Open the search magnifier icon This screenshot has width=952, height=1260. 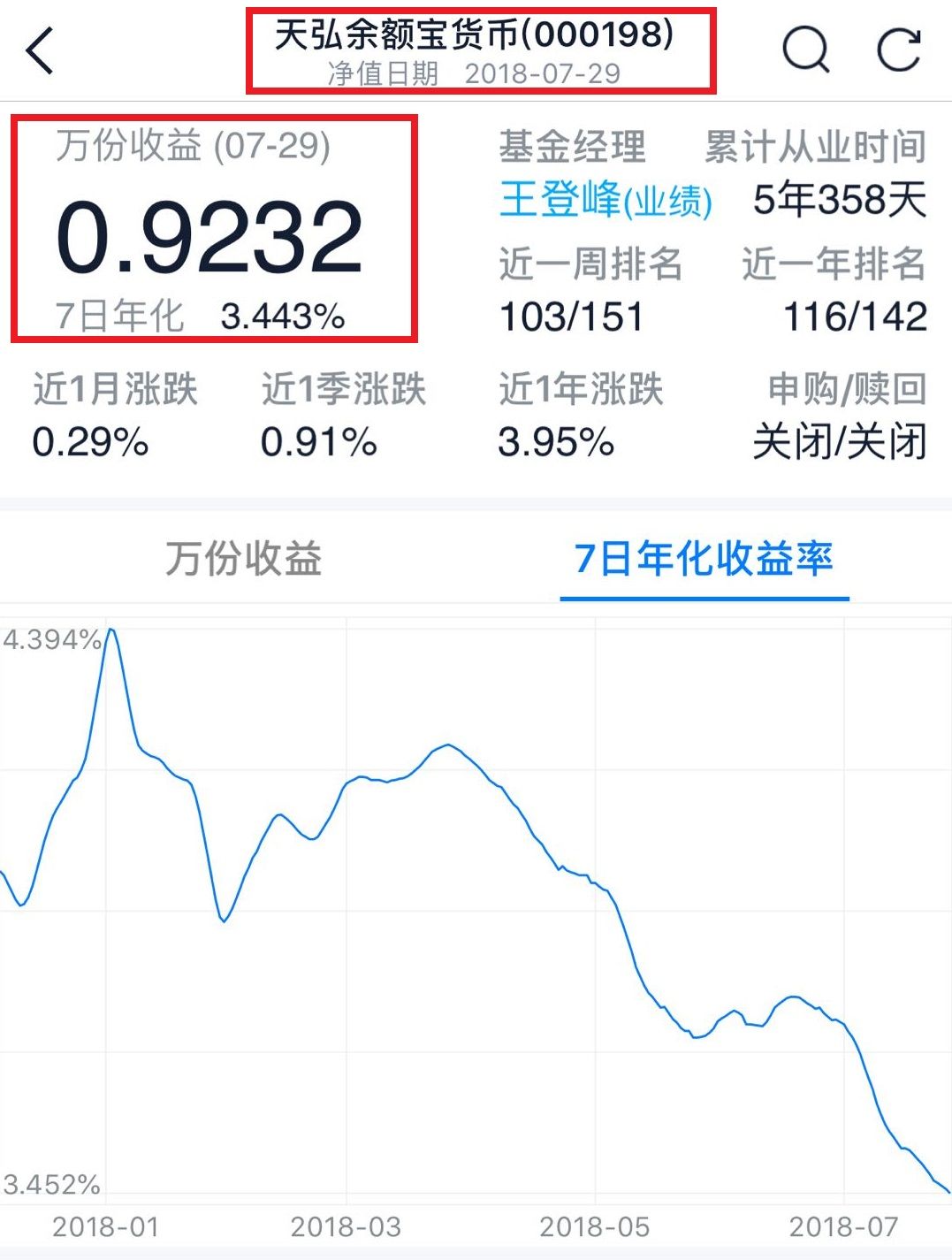[x=805, y=50]
